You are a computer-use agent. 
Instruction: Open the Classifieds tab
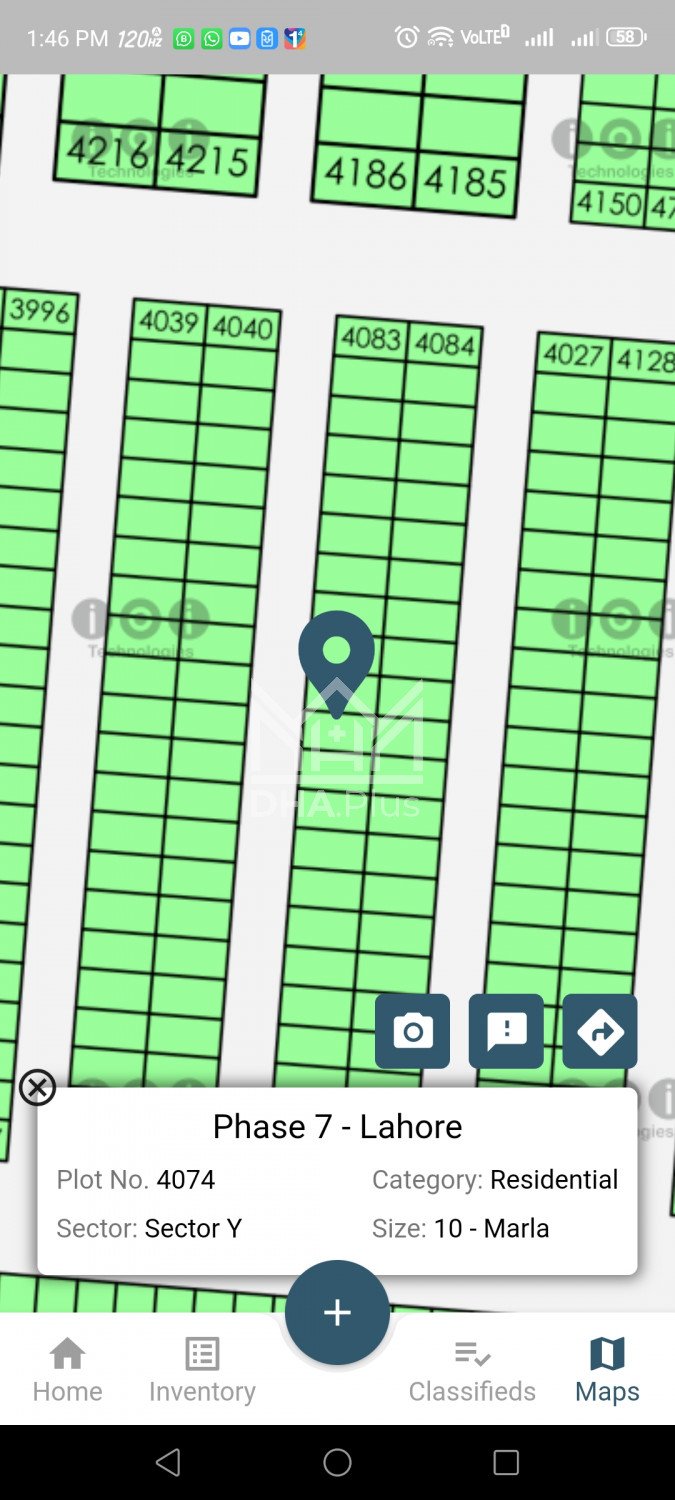tap(472, 1370)
